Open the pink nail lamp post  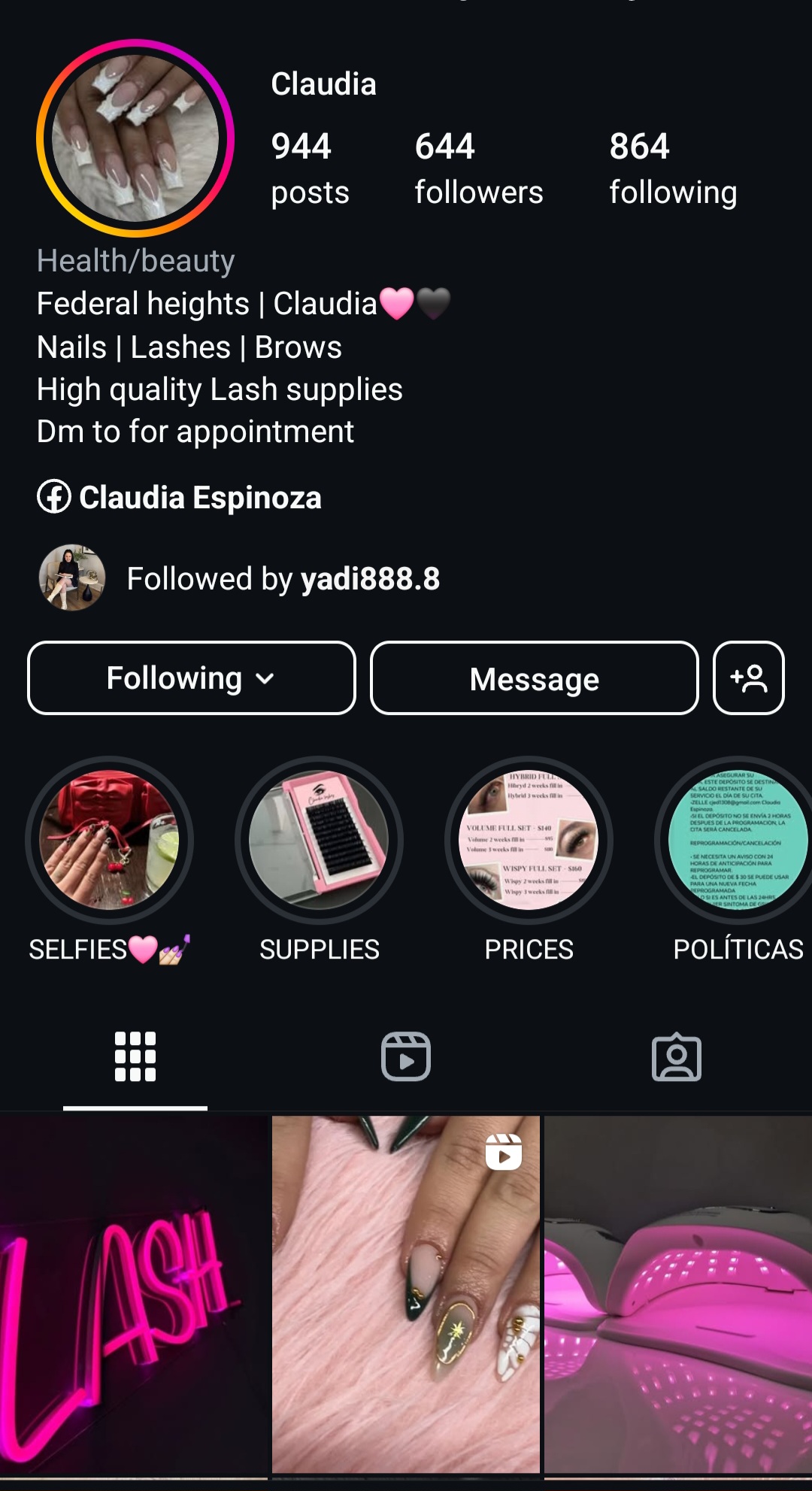tap(678, 1293)
